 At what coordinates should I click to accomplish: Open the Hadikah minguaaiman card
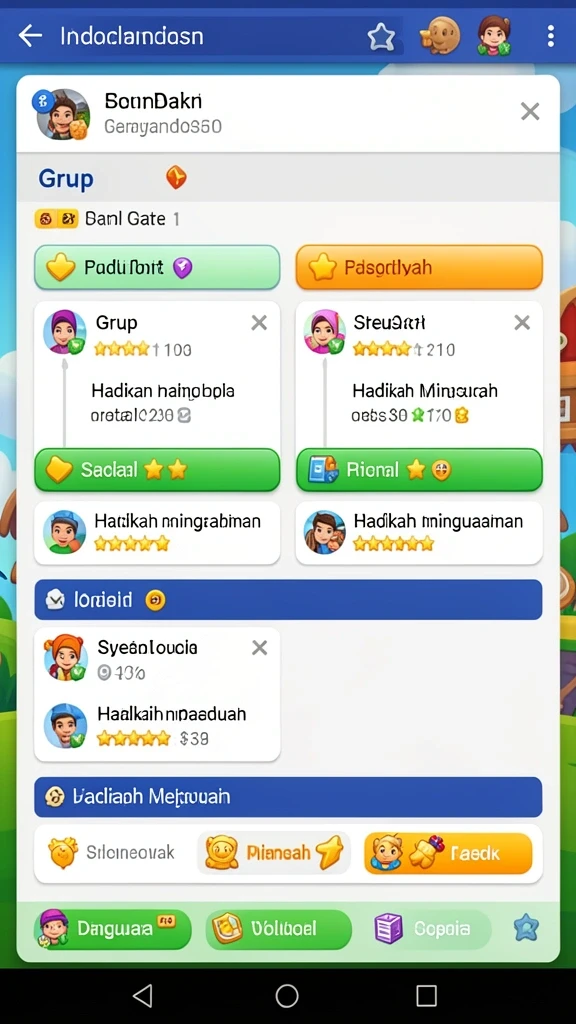click(x=419, y=532)
